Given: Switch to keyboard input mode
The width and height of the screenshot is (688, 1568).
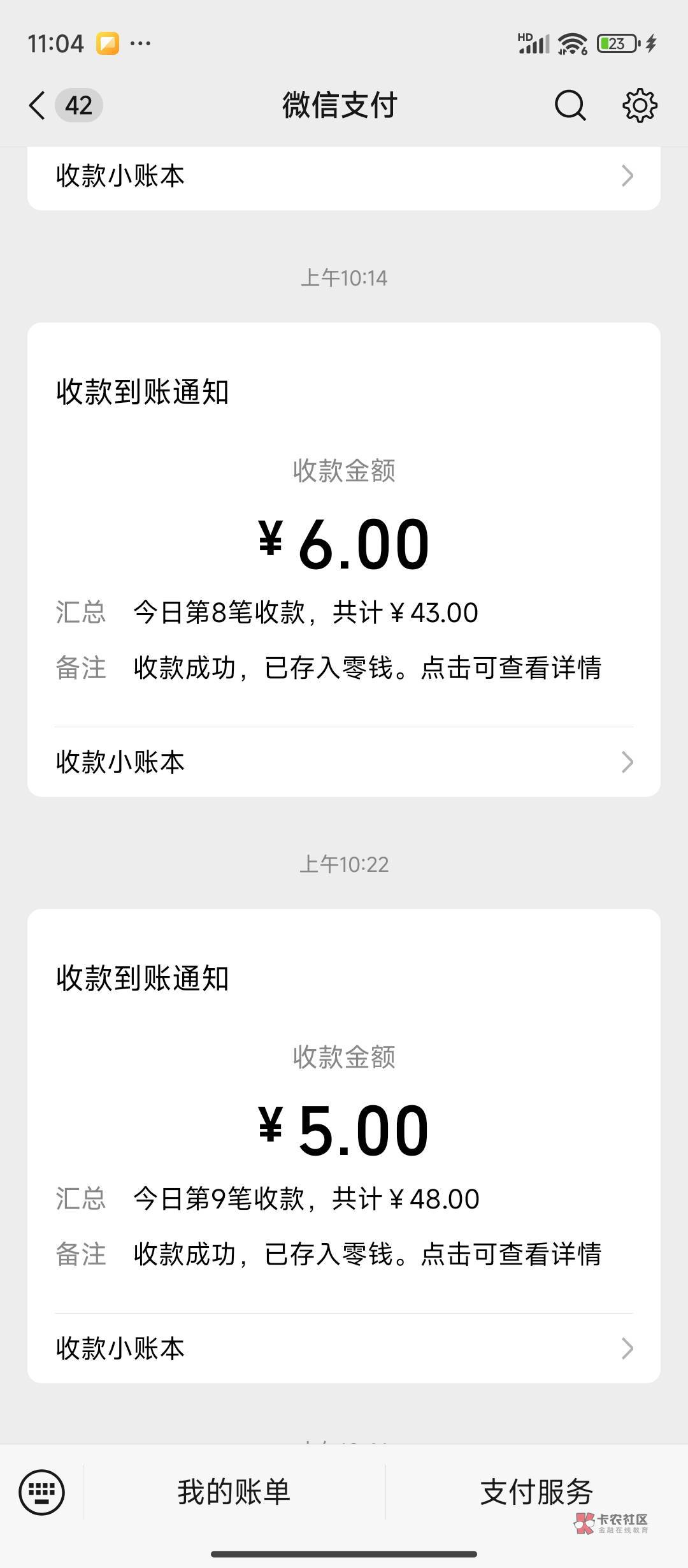Looking at the screenshot, I should pyautogui.click(x=42, y=1492).
